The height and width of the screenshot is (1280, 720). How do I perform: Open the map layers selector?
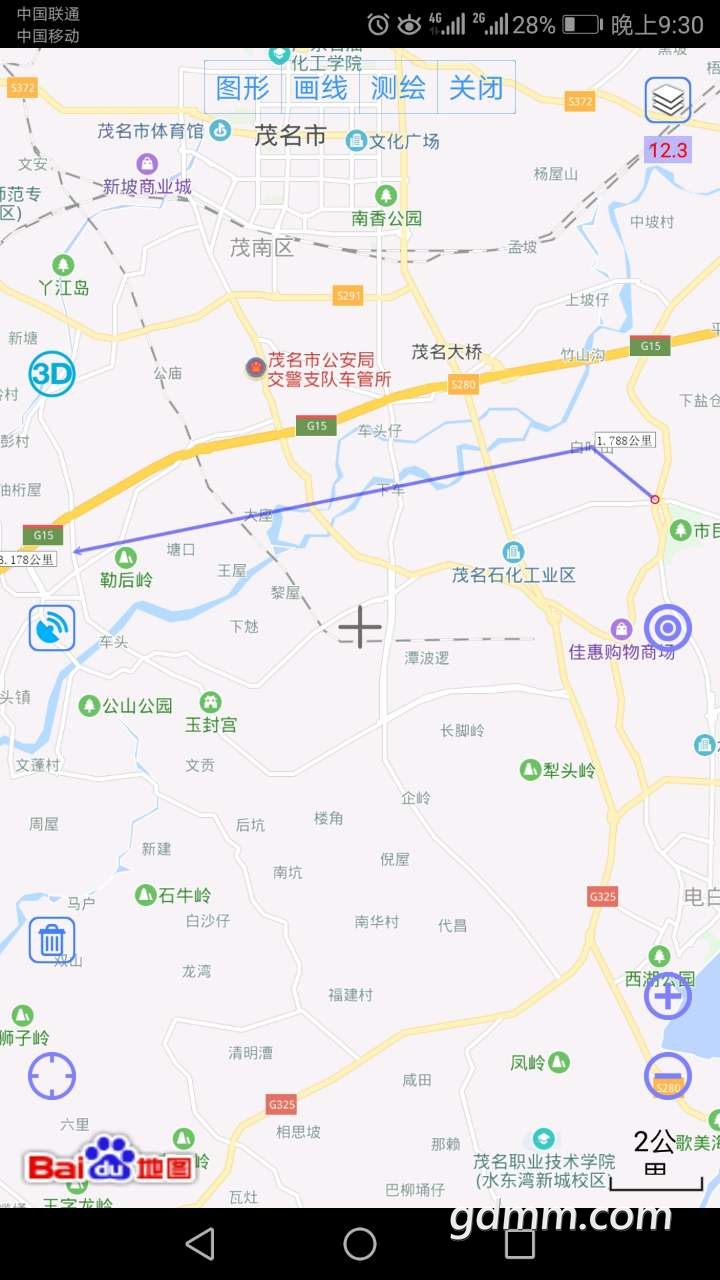667,100
